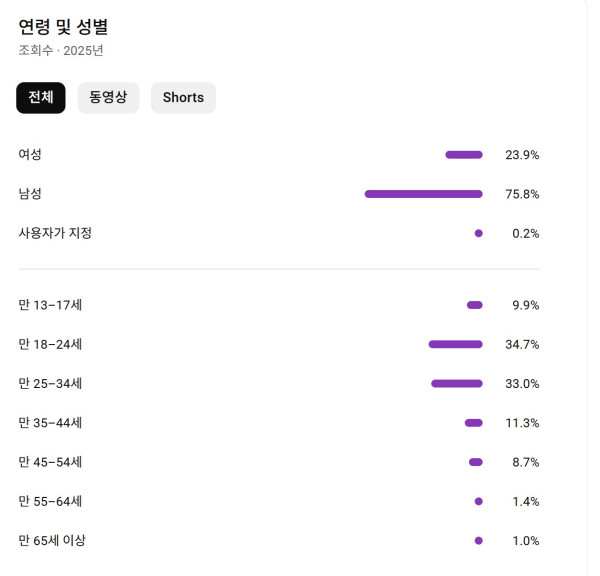
Task: Switch to the Shorts chip
Action: click(183, 98)
